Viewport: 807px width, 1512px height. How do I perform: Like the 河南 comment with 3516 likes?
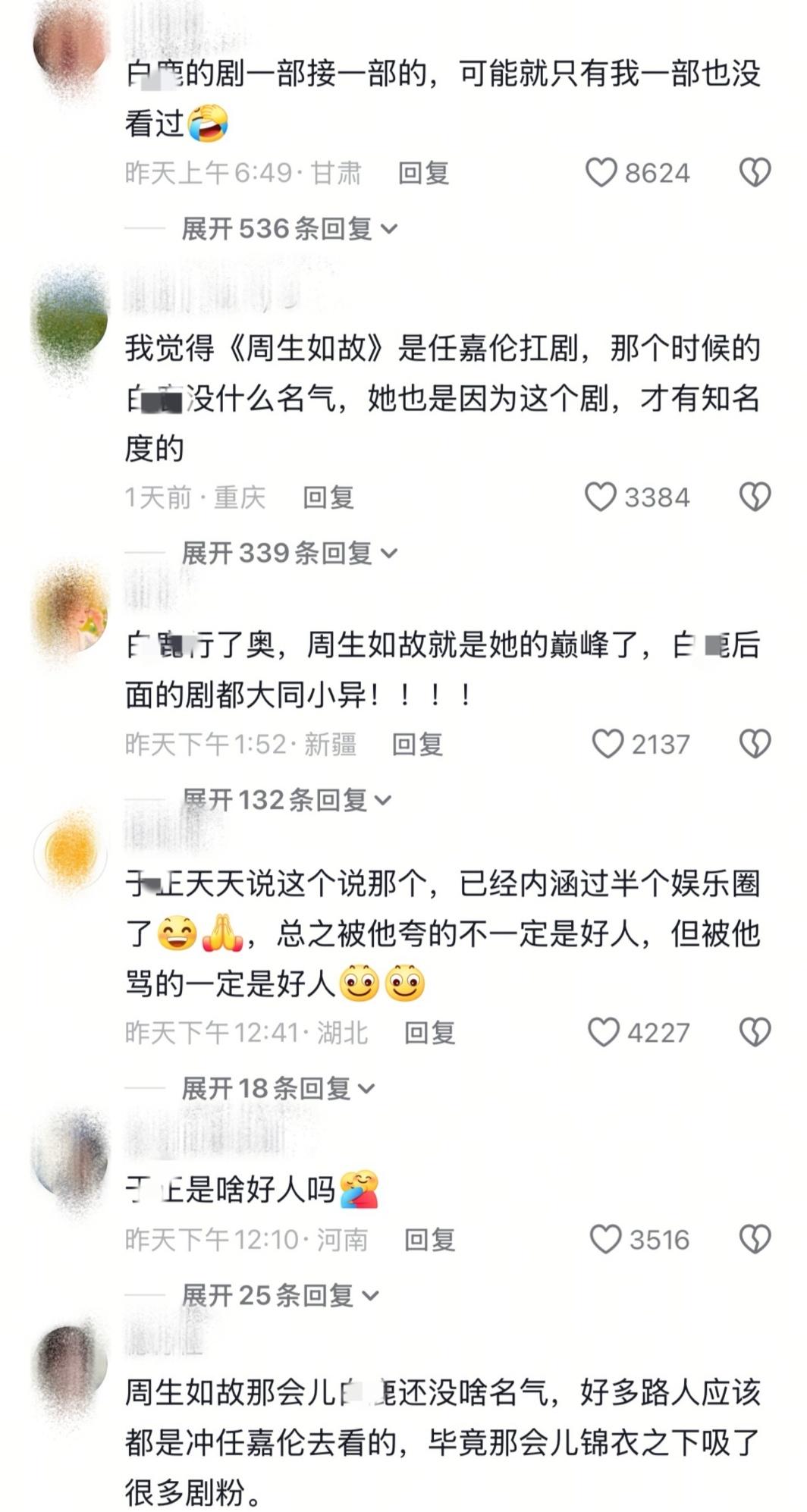(605, 1239)
